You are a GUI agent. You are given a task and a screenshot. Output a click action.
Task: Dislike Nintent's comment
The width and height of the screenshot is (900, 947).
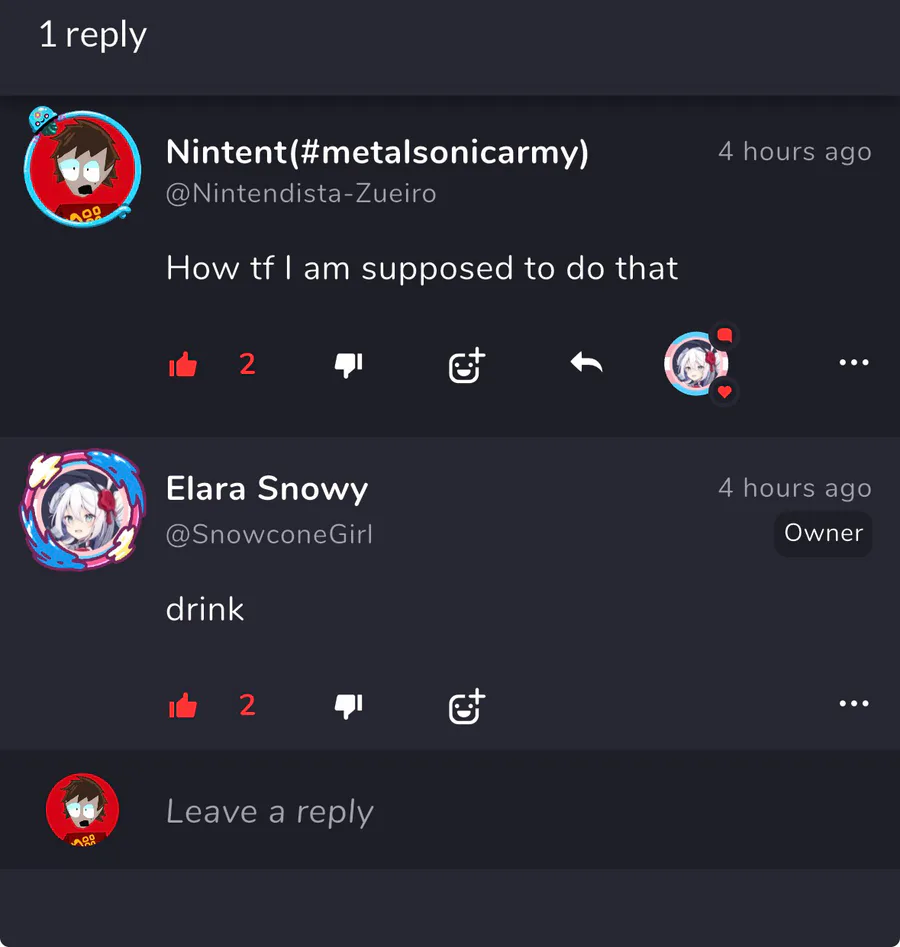pos(347,365)
